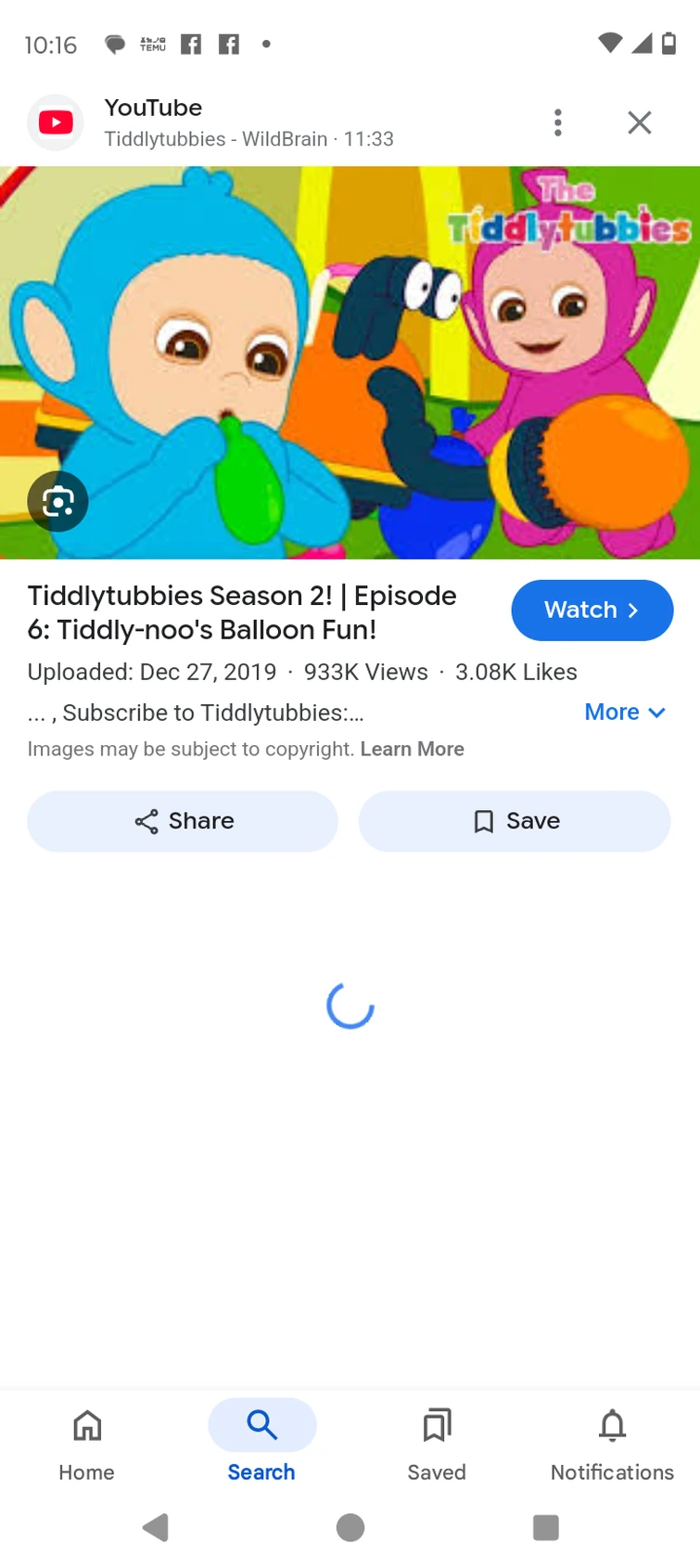Save this result to your collection
The height and width of the screenshot is (1568, 700).
tap(515, 821)
